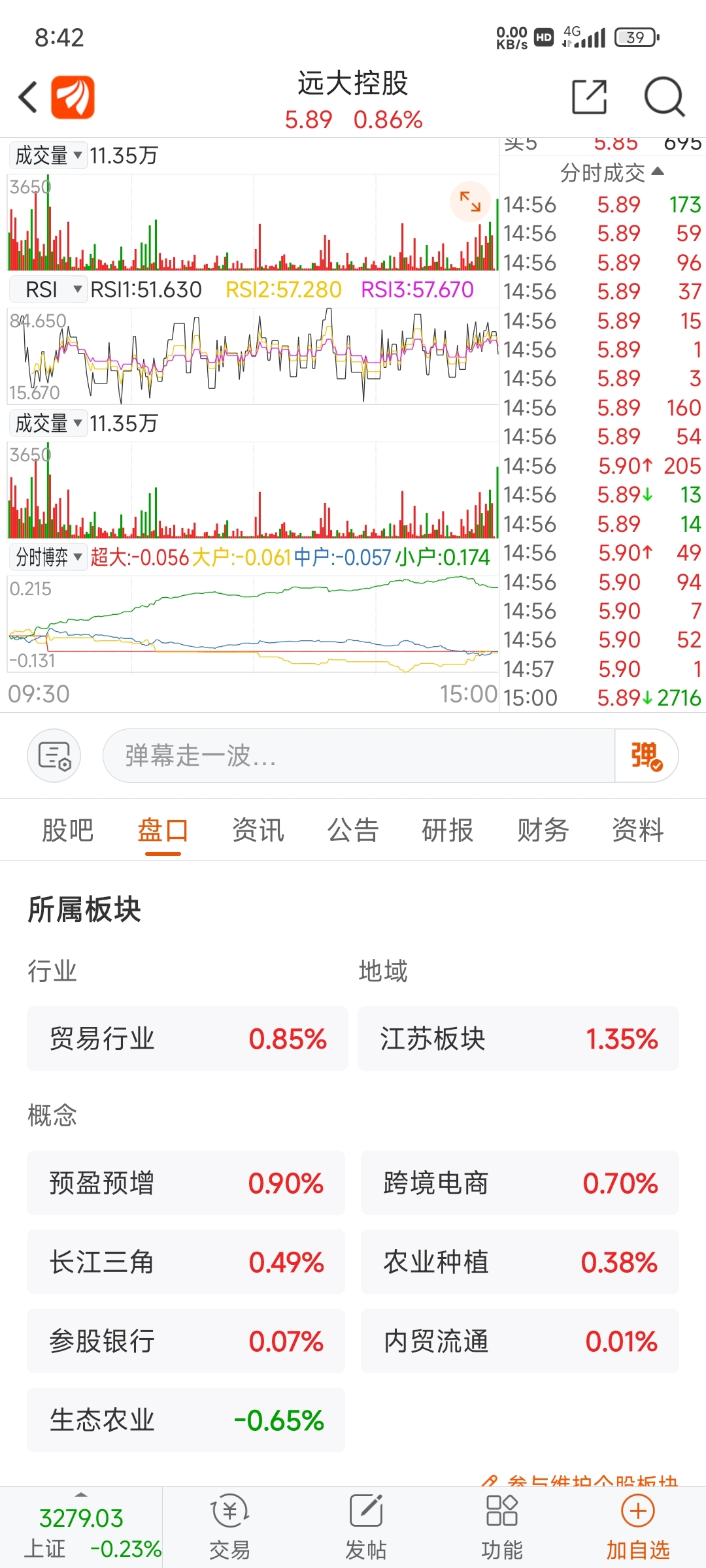Open the 公告 tab

tap(353, 830)
